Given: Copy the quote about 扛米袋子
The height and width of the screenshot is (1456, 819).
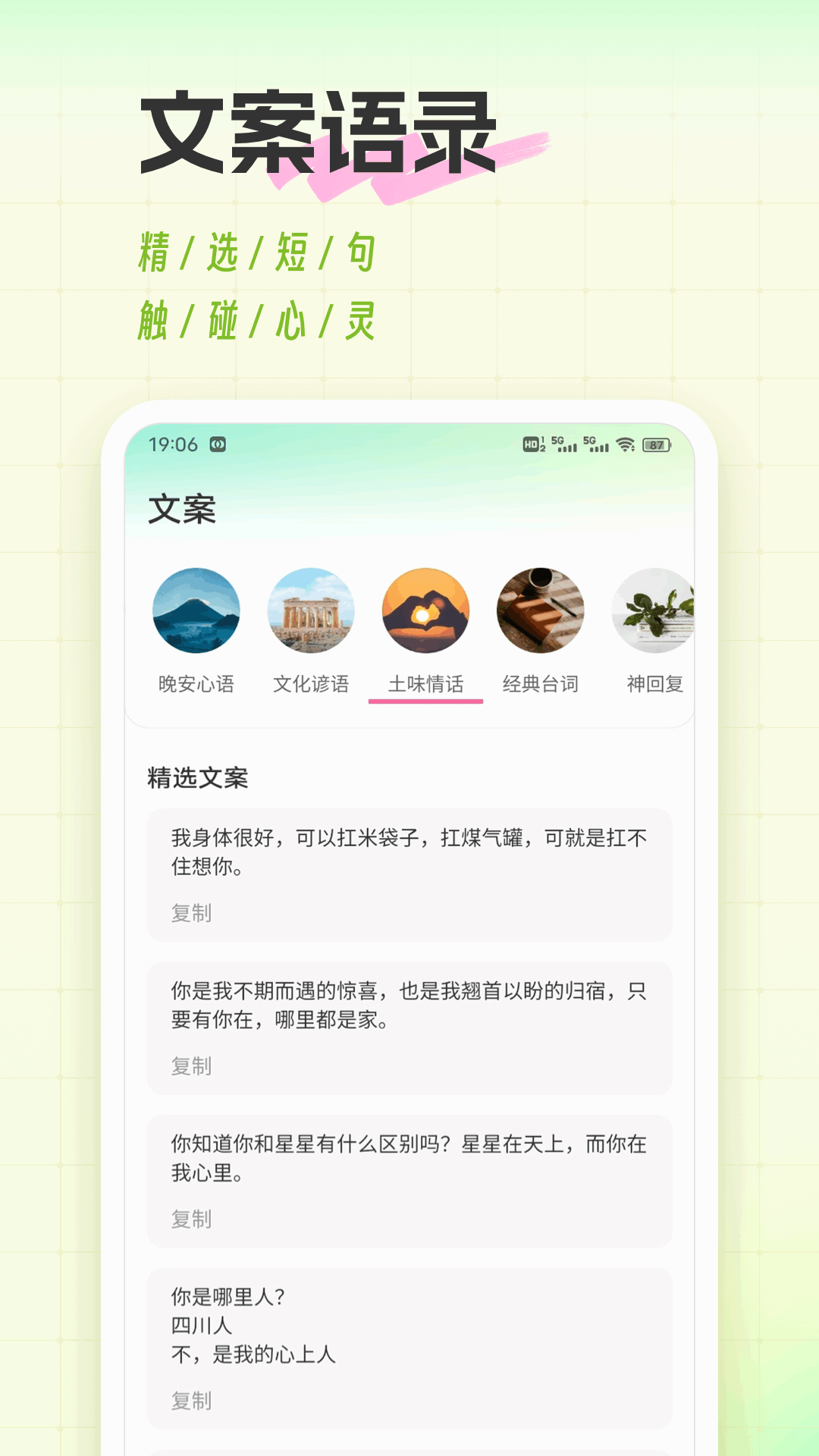Looking at the screenshot, I should coord(190,914).
